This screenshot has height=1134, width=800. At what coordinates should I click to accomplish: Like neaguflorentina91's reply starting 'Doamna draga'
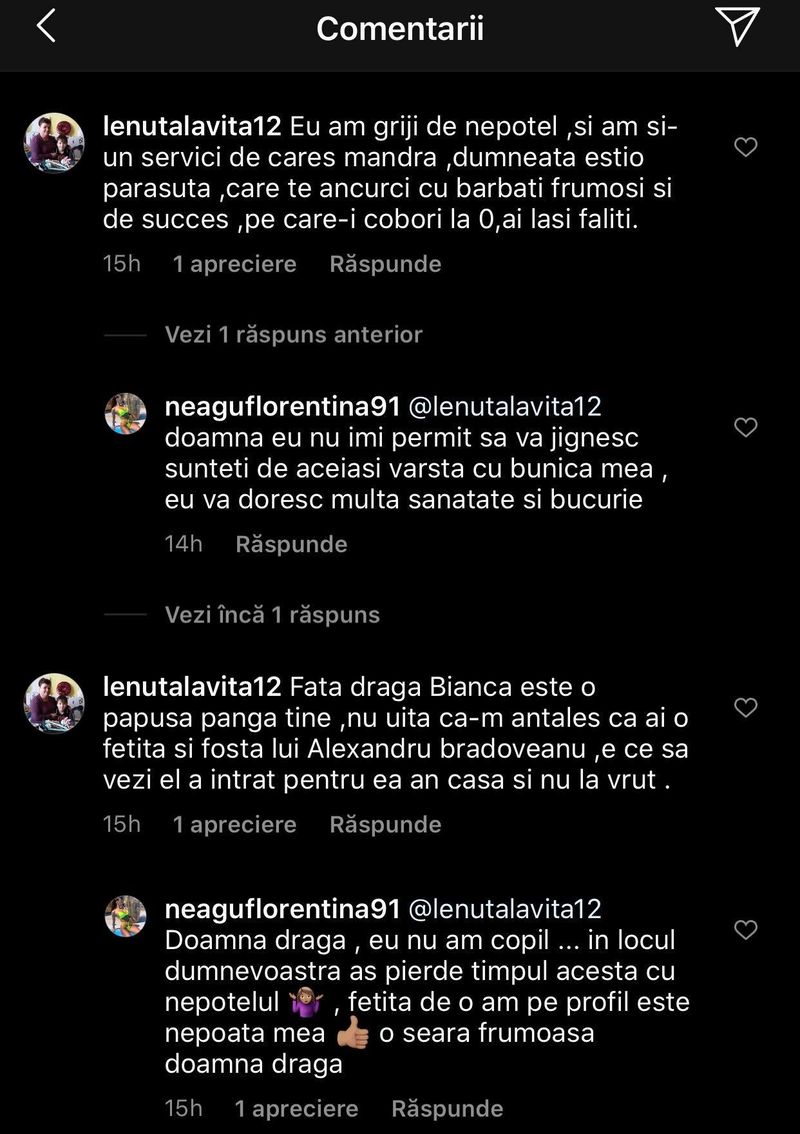(745, 930)
